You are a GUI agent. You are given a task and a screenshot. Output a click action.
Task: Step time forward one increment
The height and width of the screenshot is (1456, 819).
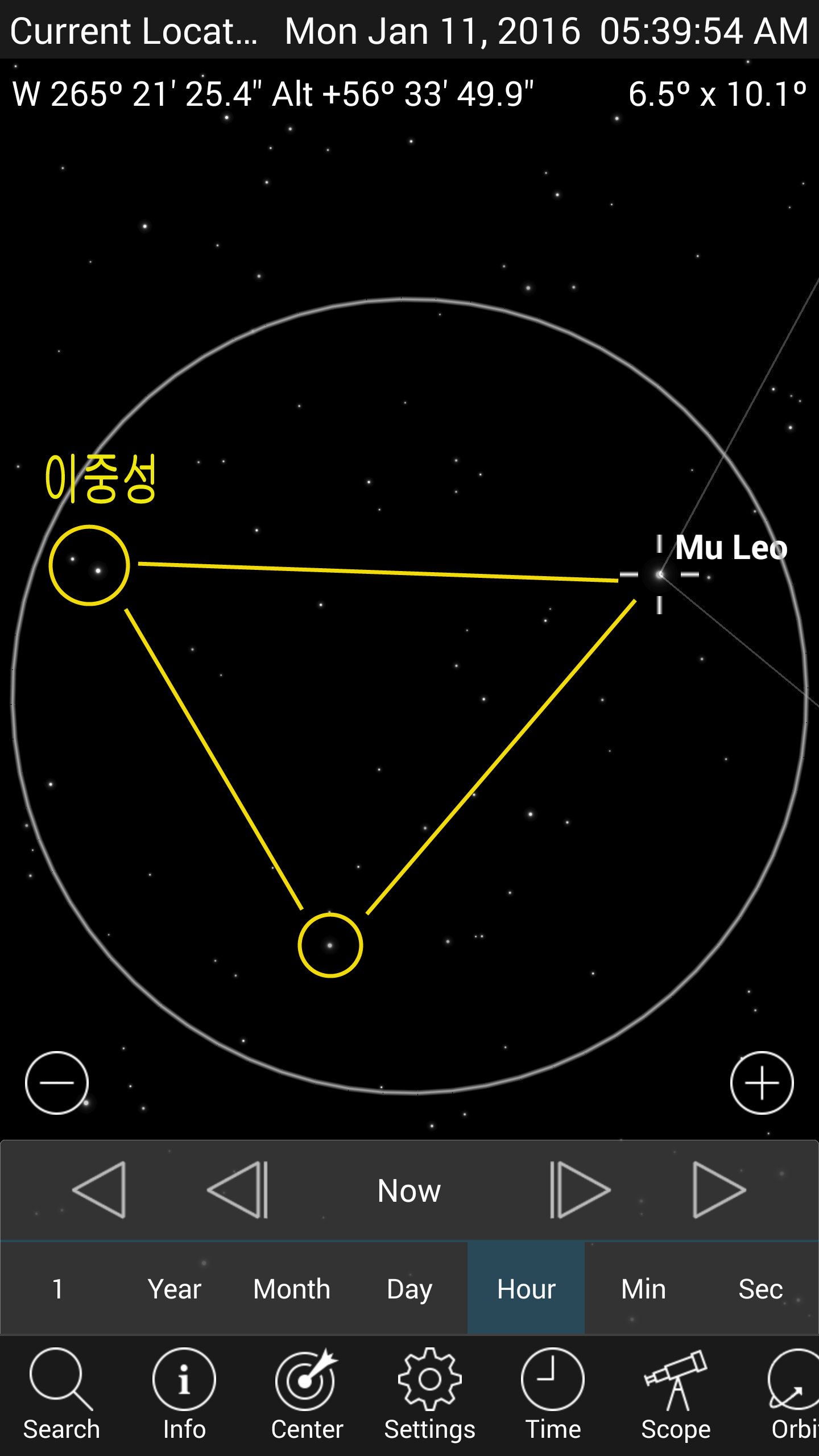point(580,1190)
